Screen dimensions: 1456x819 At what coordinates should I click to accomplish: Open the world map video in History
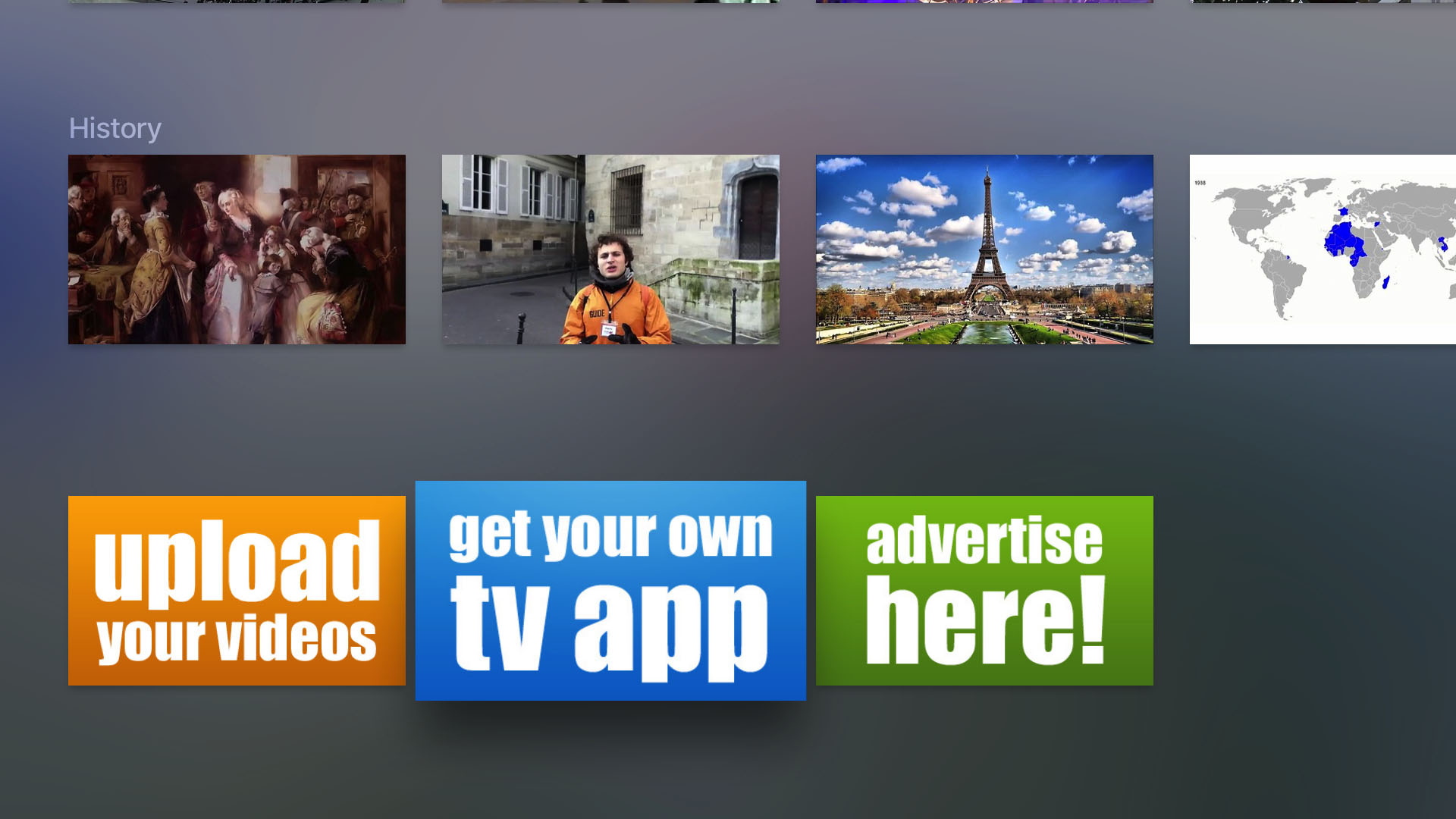point(1323,249)
